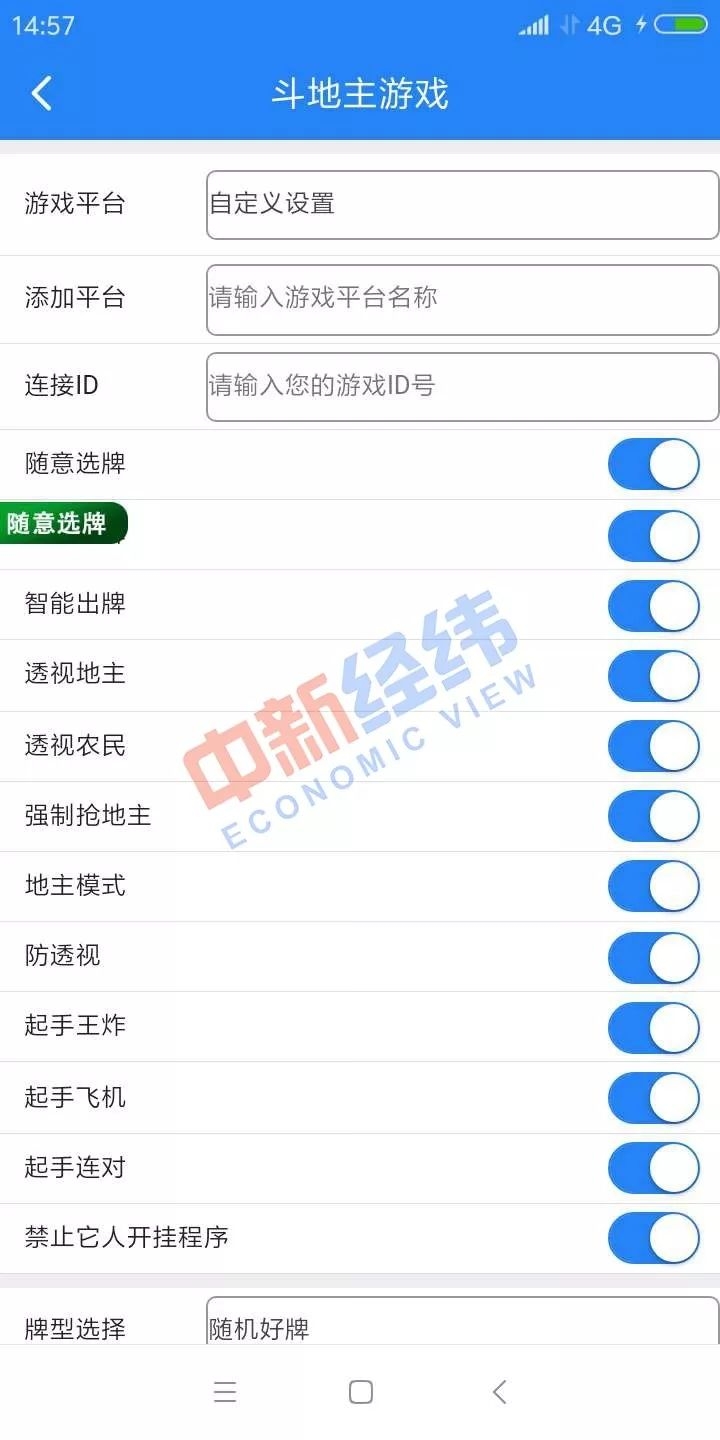Turn off 透视地主
The height and width of the screenshot is (1440, 720).
click(653, 675)
